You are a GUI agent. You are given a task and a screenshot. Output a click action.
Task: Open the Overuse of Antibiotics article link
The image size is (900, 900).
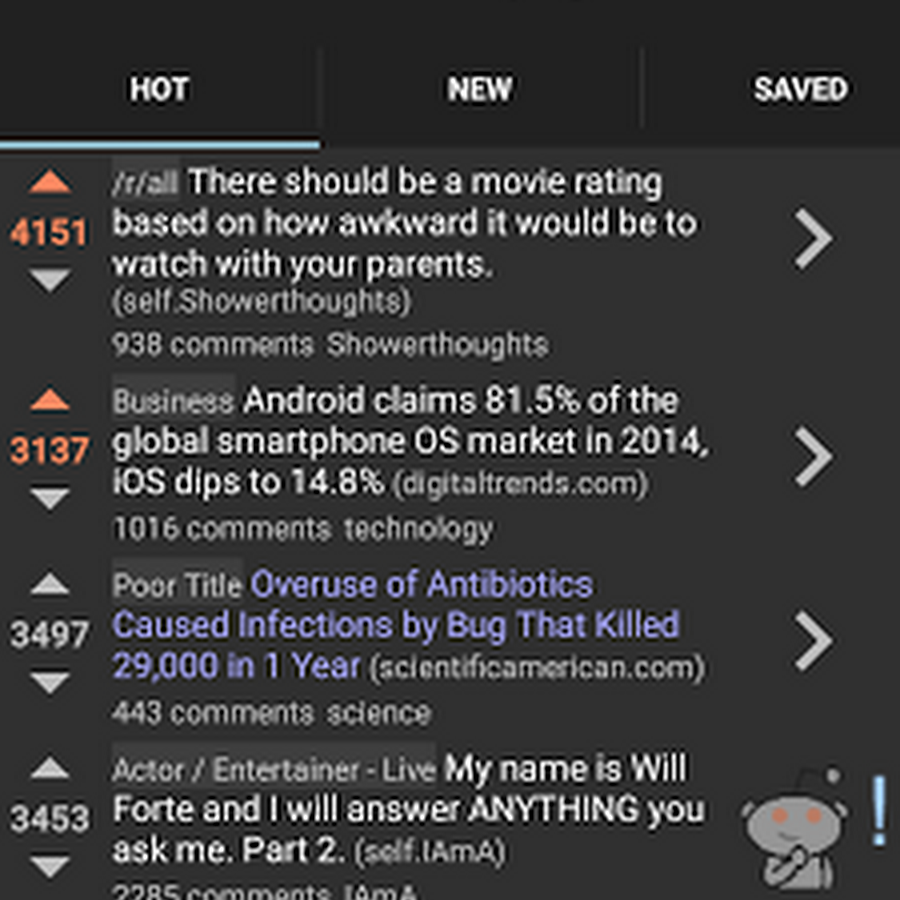pyautogui.click(x=400, y=625)
